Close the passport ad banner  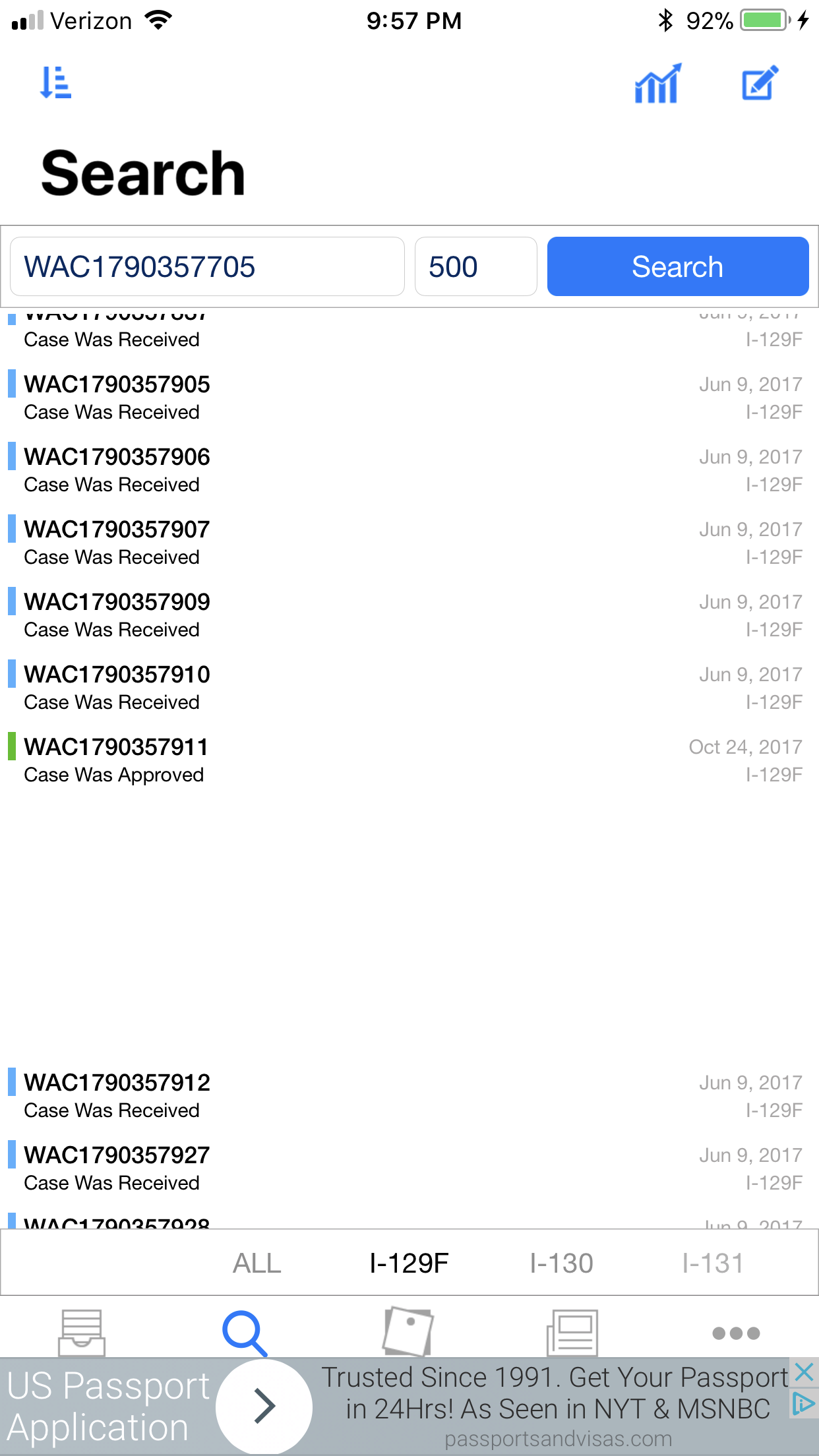(804, 1372)
